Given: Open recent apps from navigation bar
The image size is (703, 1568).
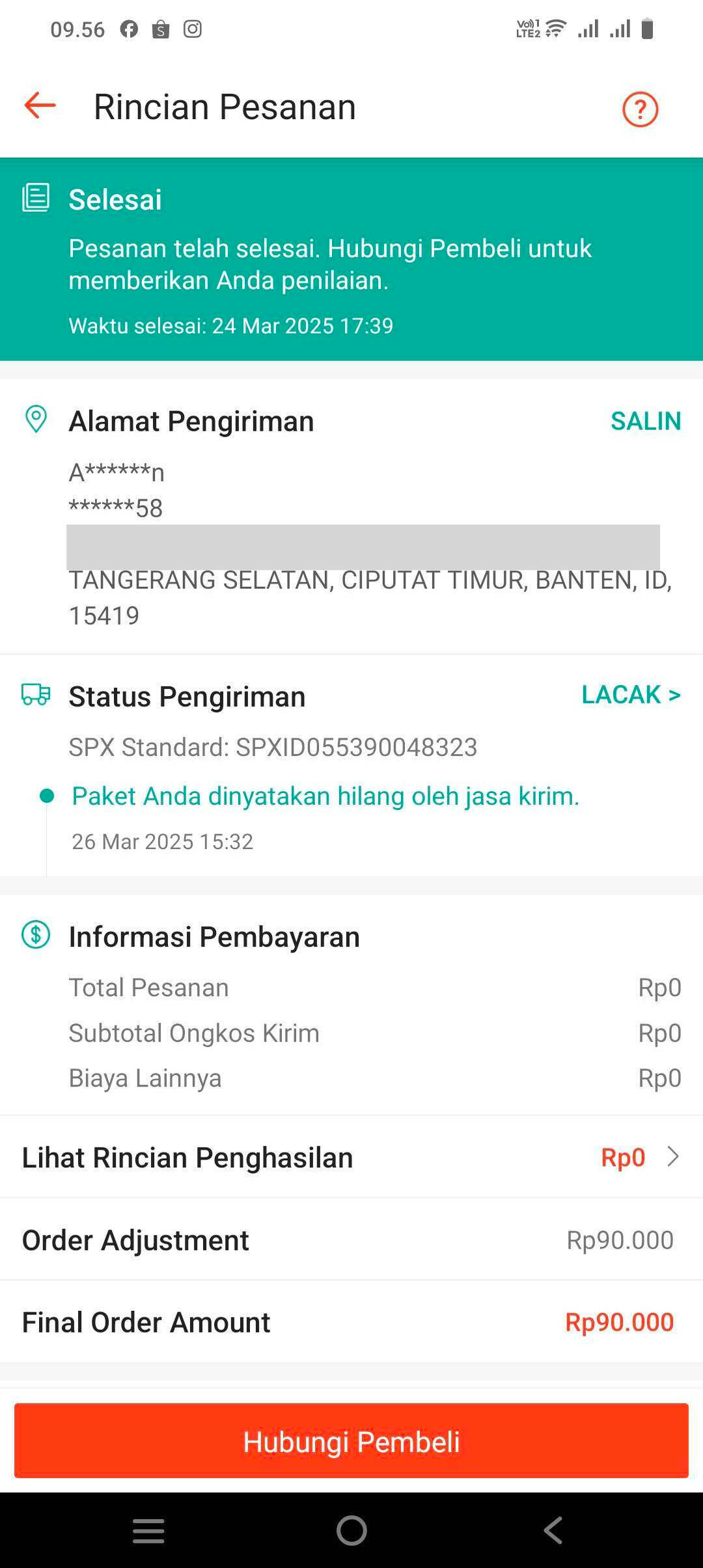Looking at the screenshot, I should tap(148, 1530).
